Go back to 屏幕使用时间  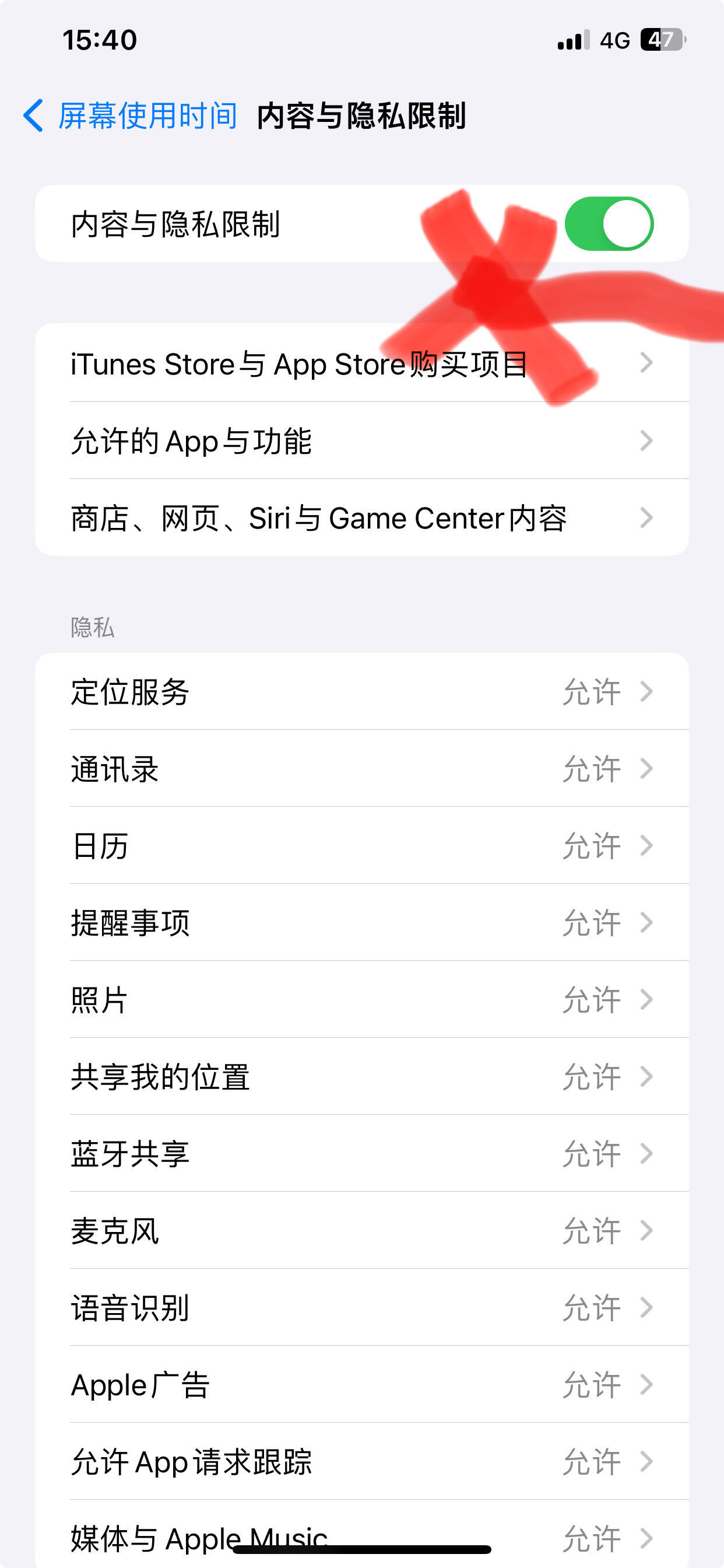click(x=129, y=115)
